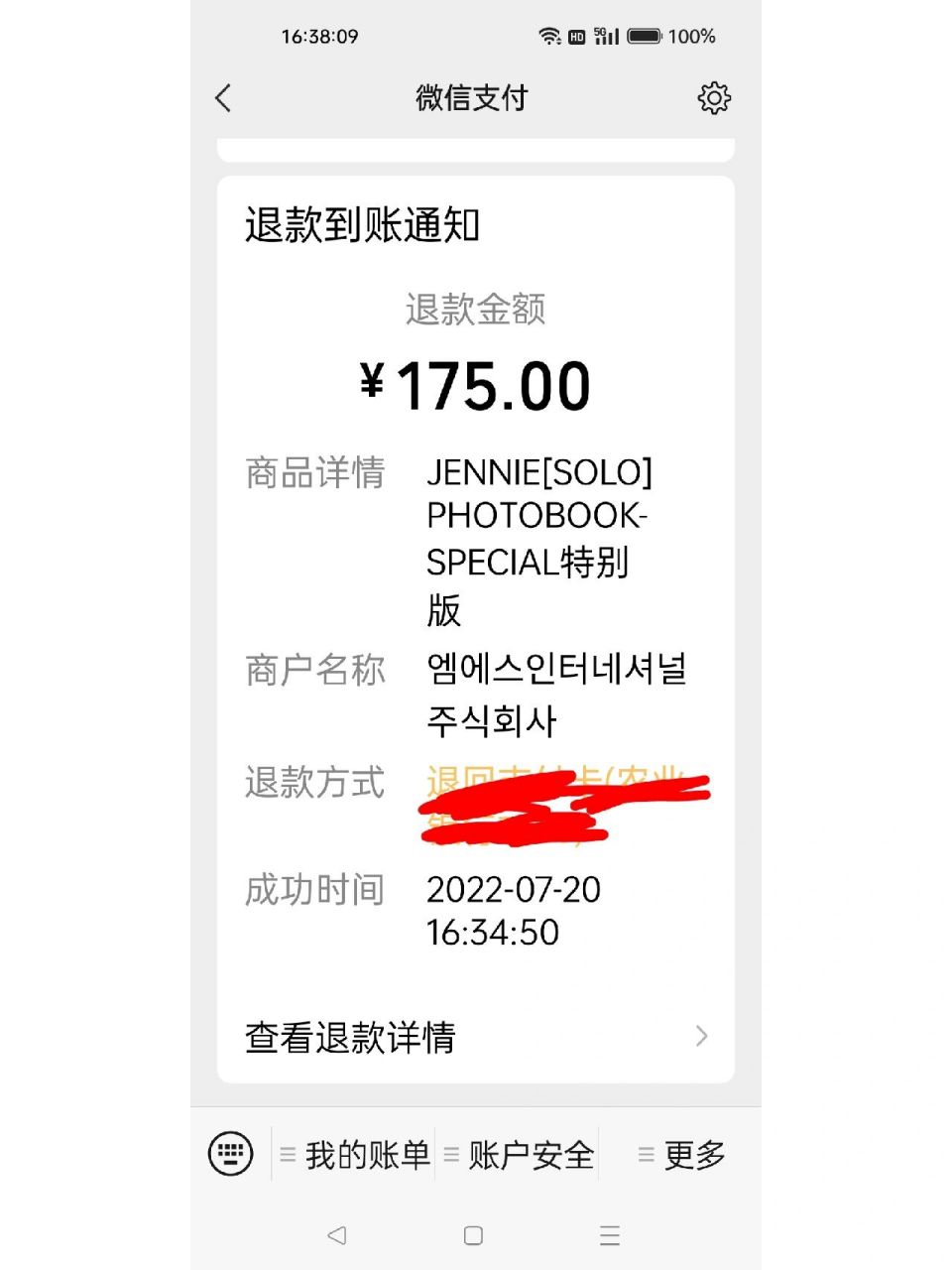
Task: Tap the home circle in the navigation bar
Action: tap(472, 1235)
